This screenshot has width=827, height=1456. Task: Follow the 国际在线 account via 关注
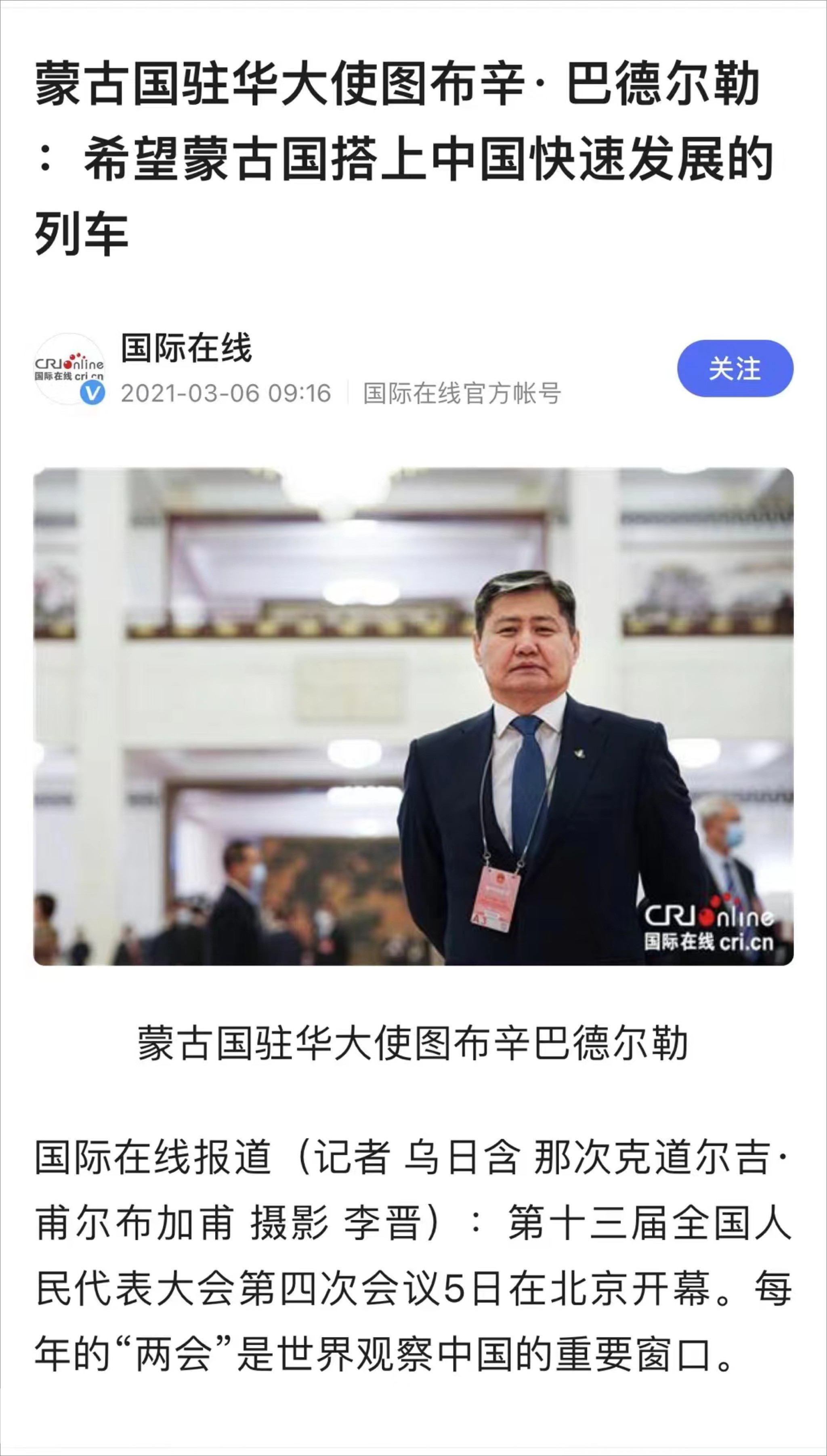[735, 369]
